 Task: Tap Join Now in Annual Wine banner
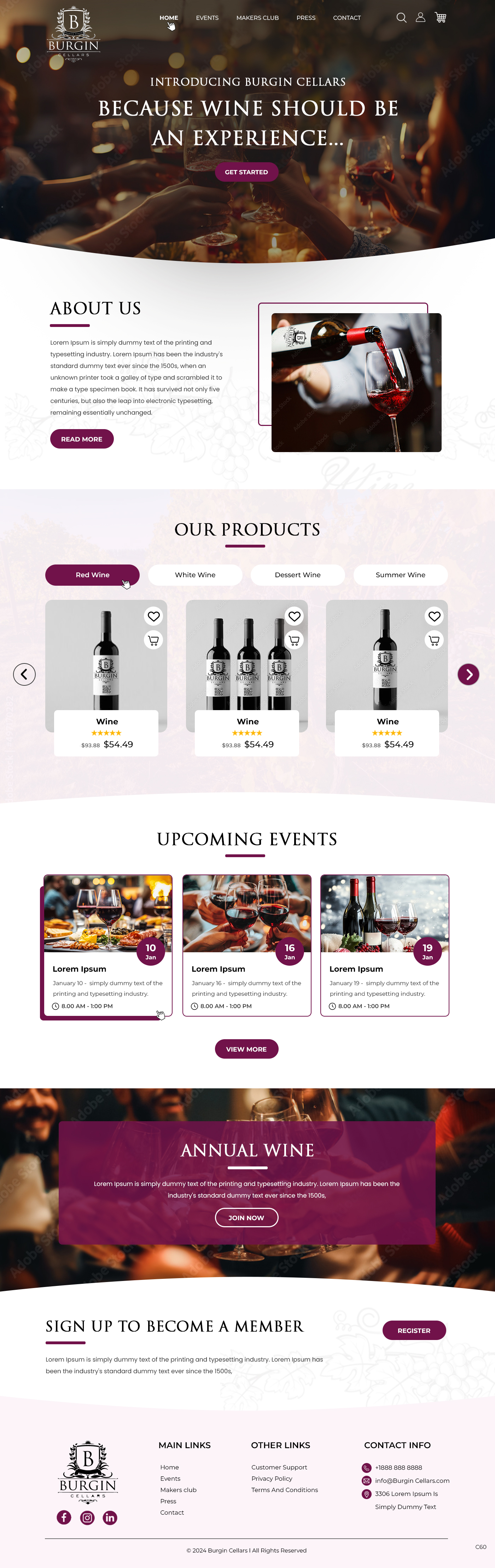point(246,1217)
